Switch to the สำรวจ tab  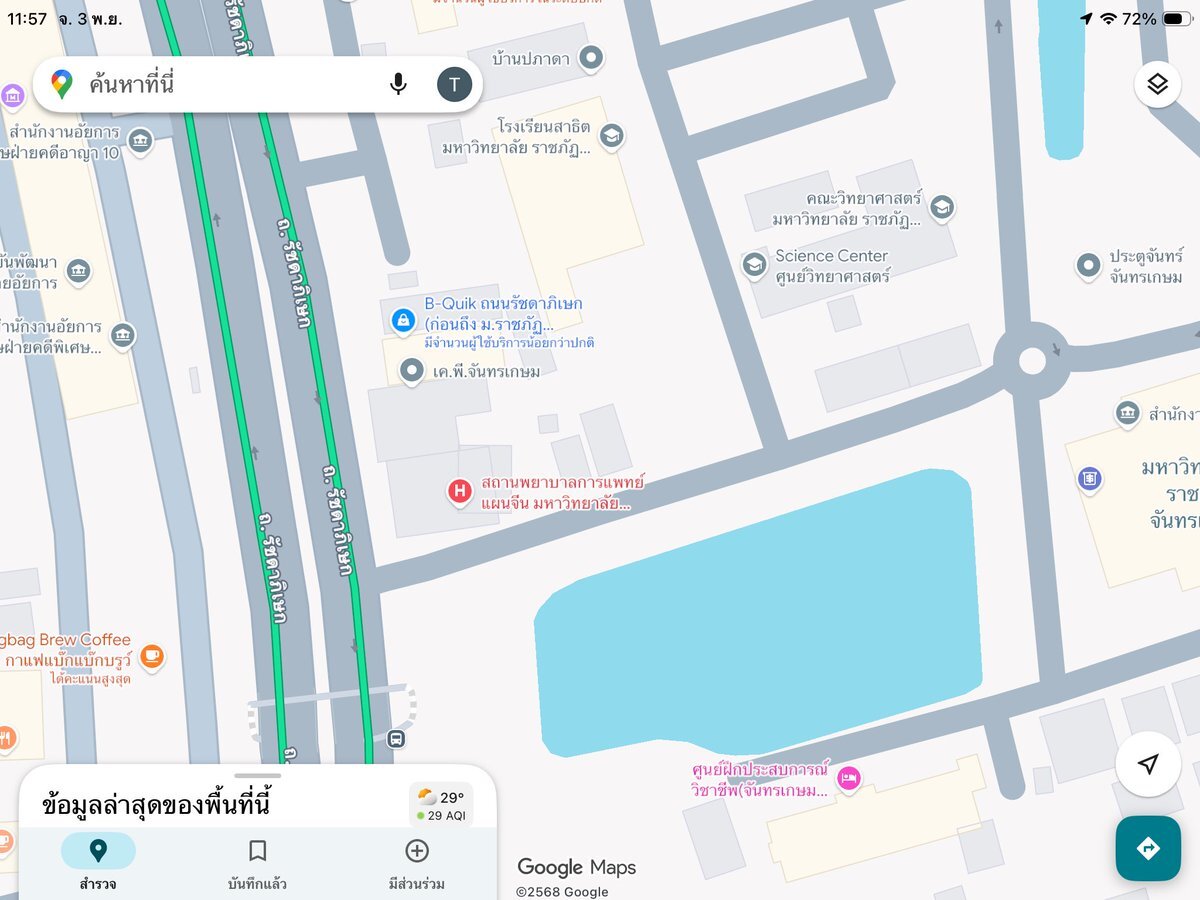tap(98, 862)
